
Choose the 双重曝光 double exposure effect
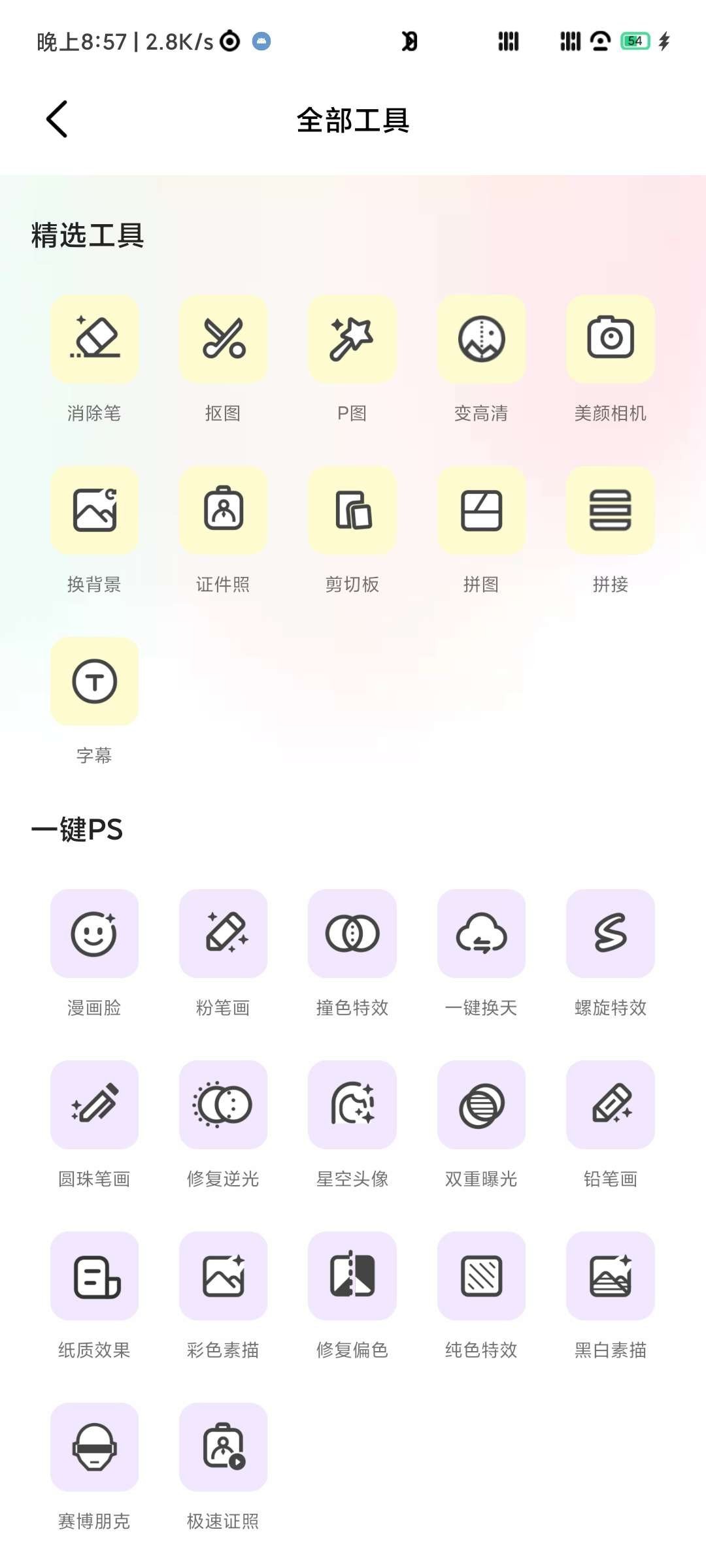click(x=481, y=1105)
